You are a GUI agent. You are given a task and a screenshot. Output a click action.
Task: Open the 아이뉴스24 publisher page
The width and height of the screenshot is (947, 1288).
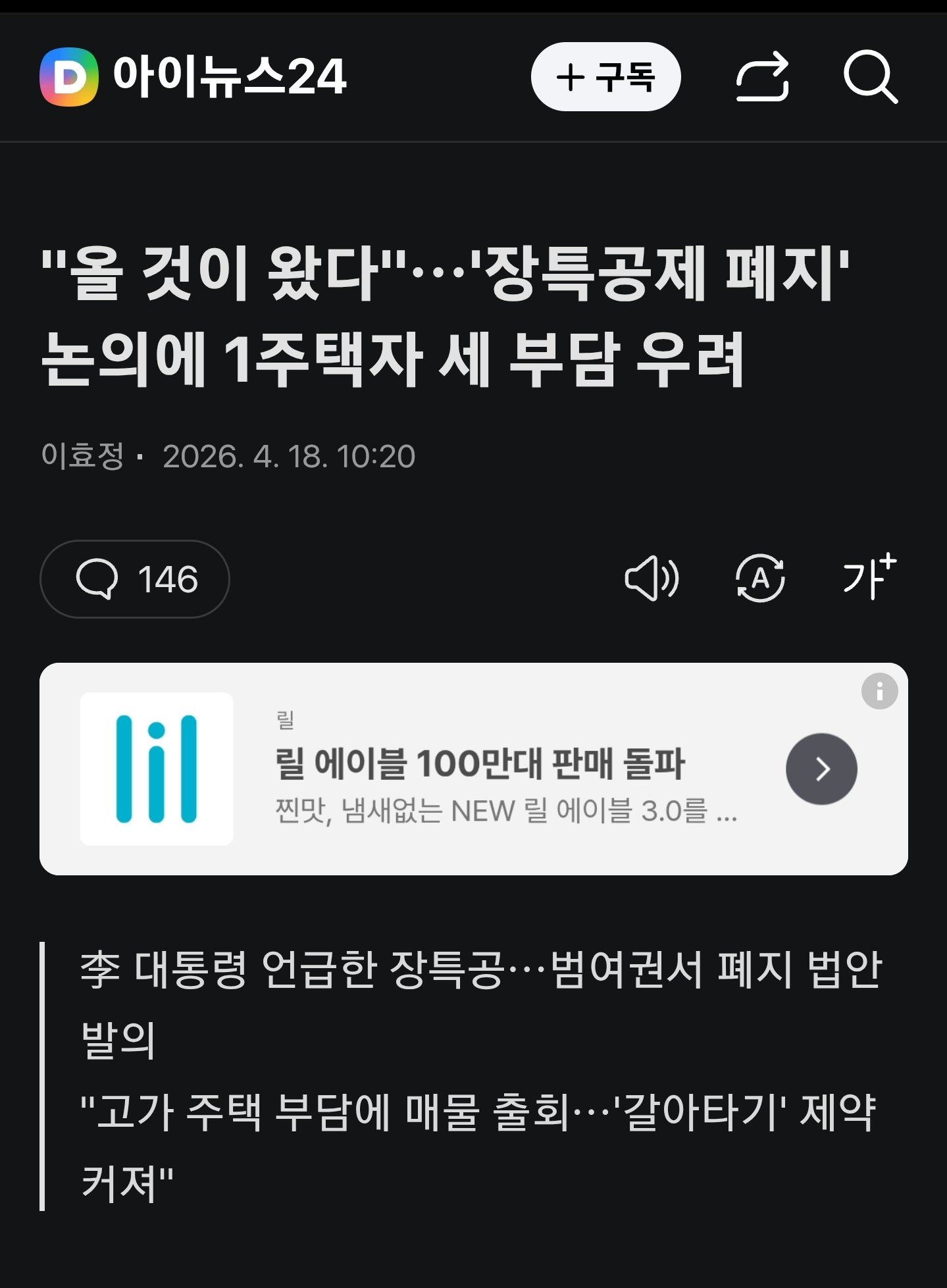click(194, 77)
